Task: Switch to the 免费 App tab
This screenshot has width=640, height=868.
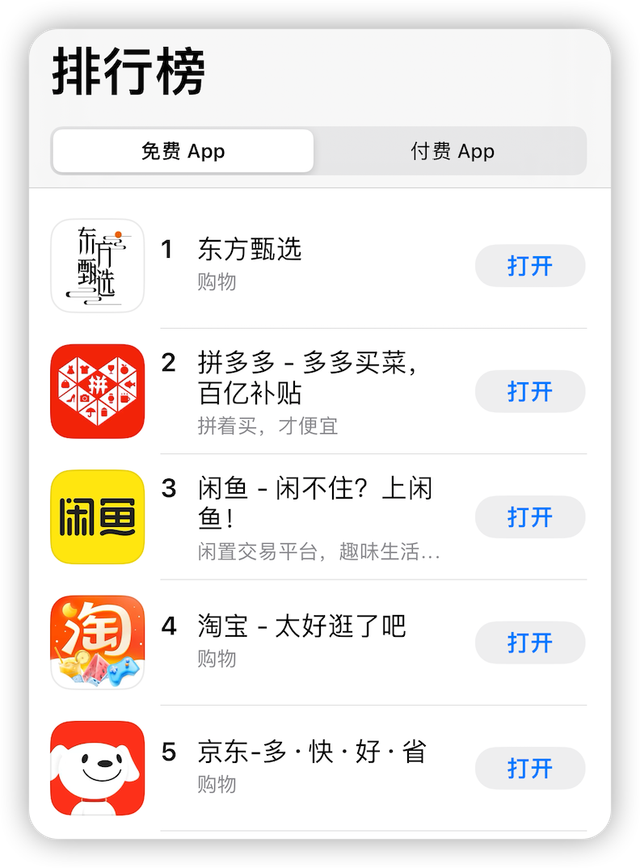Action: 183,152
